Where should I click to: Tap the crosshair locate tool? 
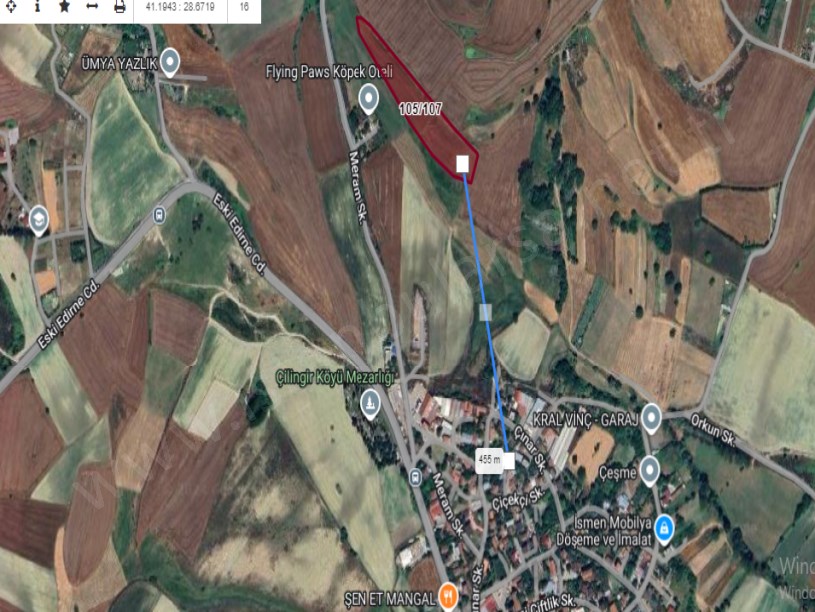click(11, 6)
